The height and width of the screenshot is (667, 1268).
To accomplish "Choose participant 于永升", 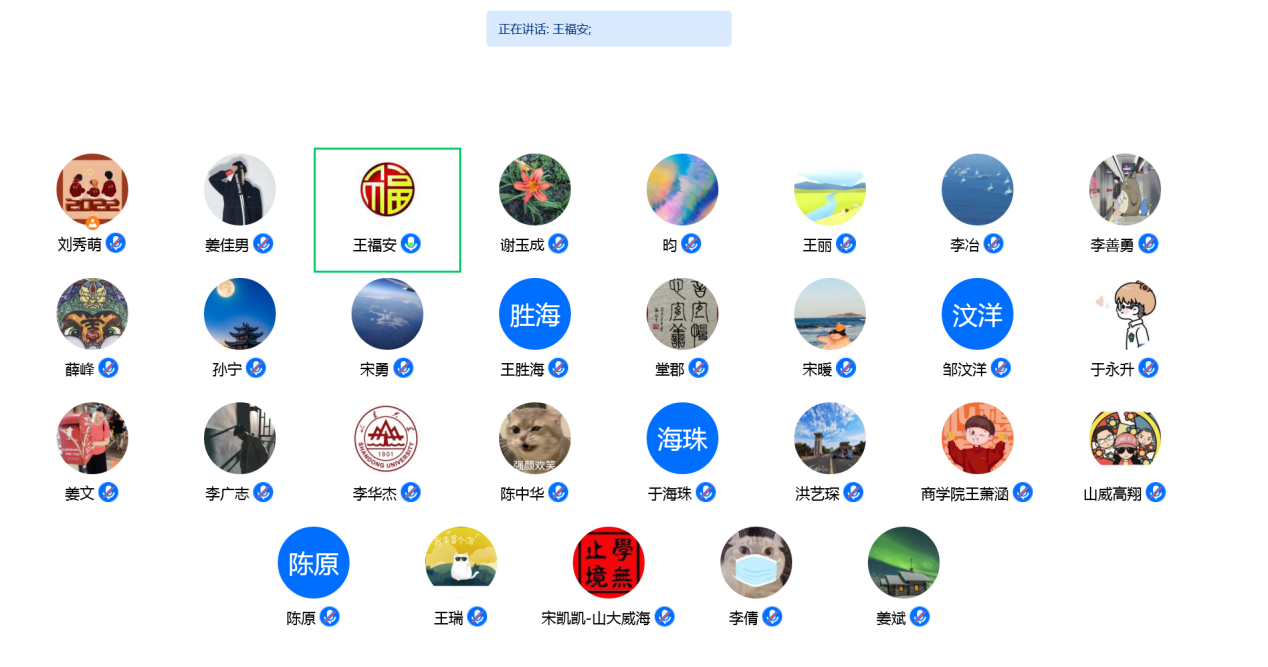I will tap(1125, 314).
